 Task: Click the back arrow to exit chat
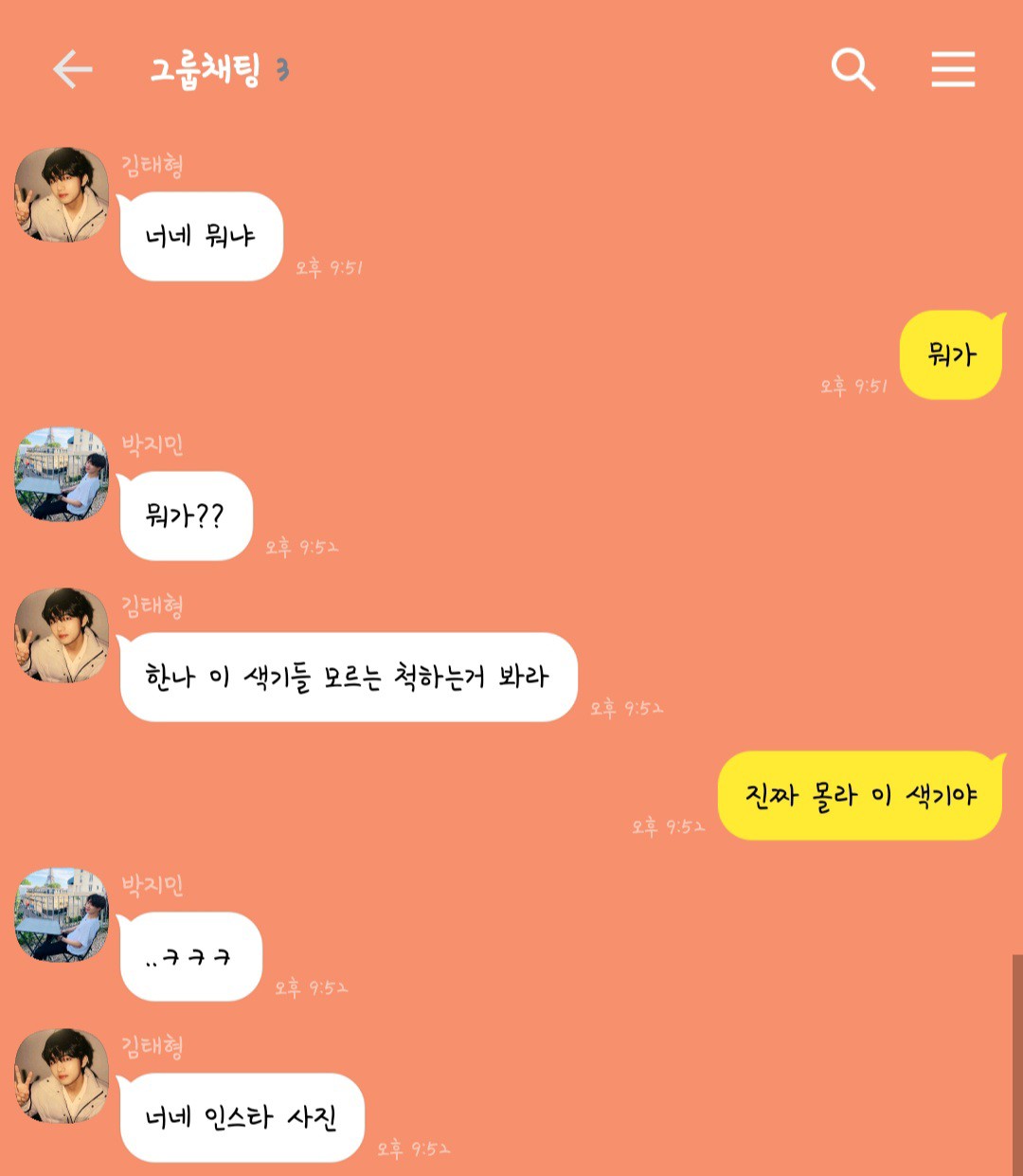click(x=73, y=67)
